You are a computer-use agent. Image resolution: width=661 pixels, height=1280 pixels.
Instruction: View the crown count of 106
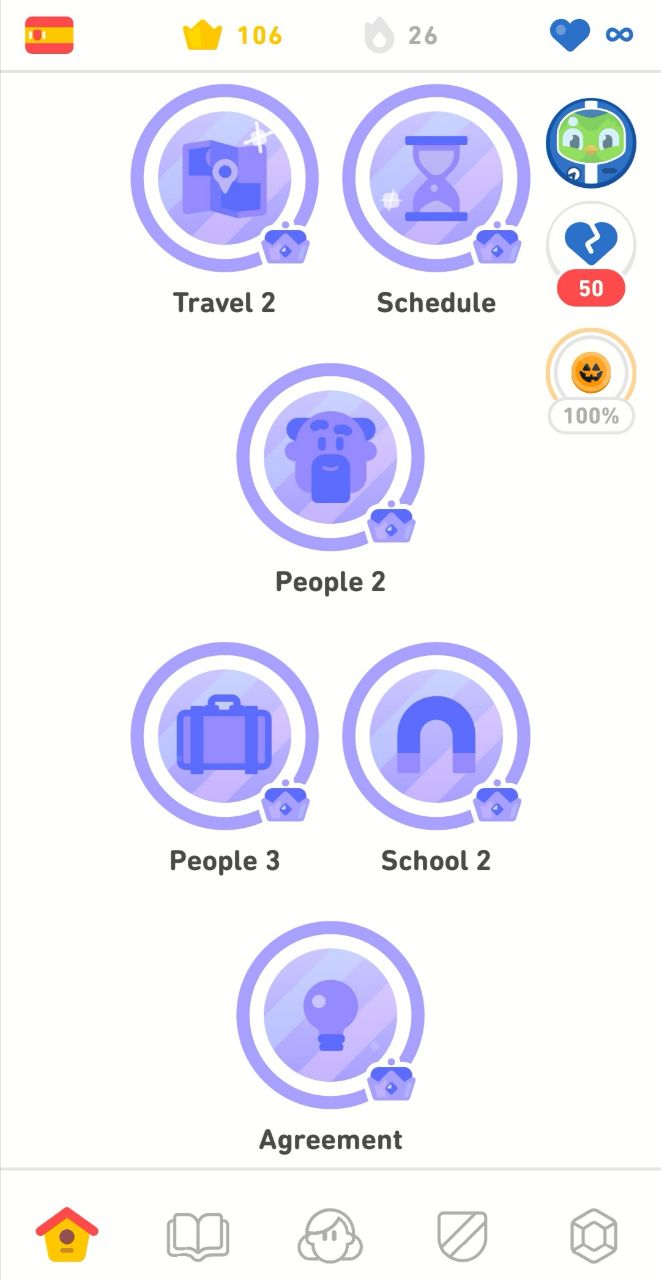(x=232, y=36)
